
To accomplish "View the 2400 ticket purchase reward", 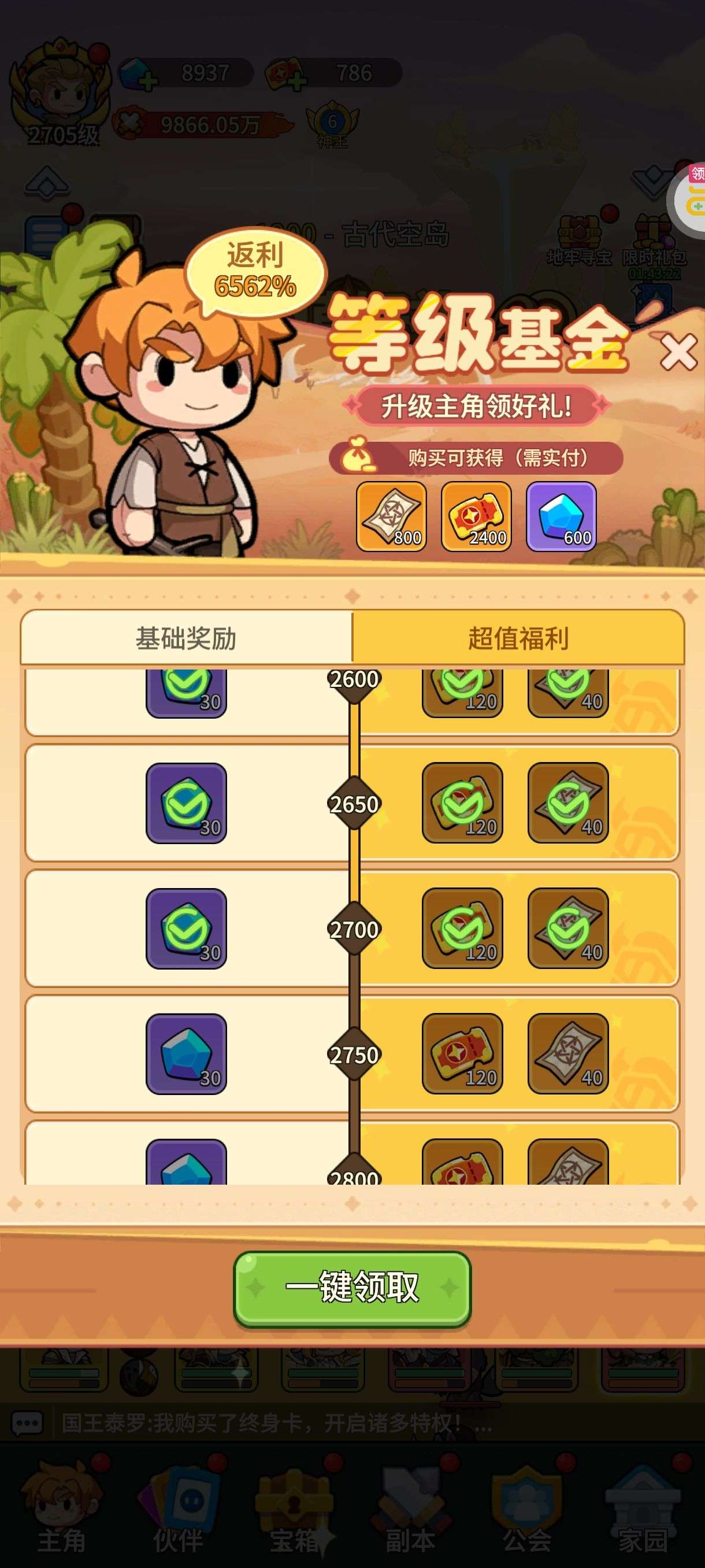I will click(476, 516).
